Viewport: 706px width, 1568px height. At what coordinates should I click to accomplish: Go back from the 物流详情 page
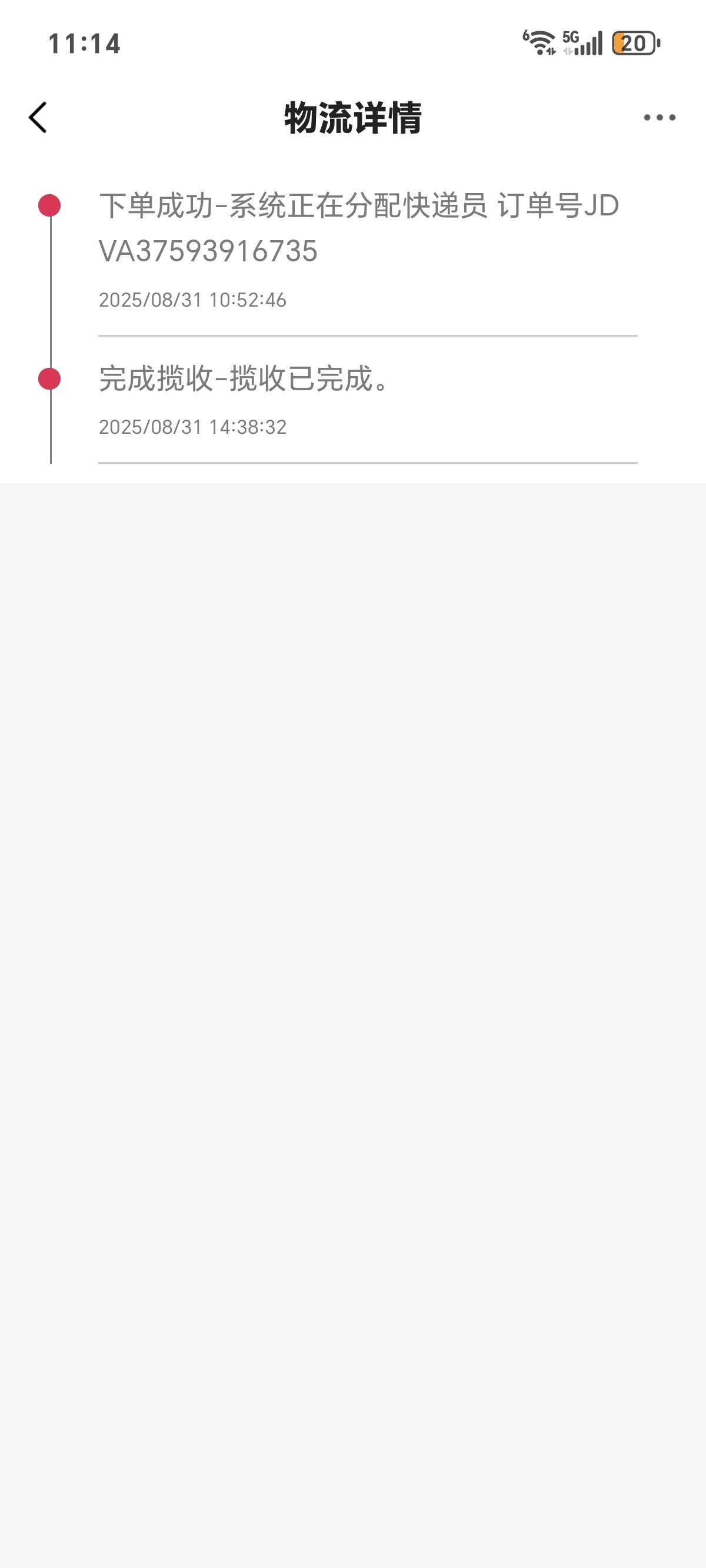tap(38, 118)
